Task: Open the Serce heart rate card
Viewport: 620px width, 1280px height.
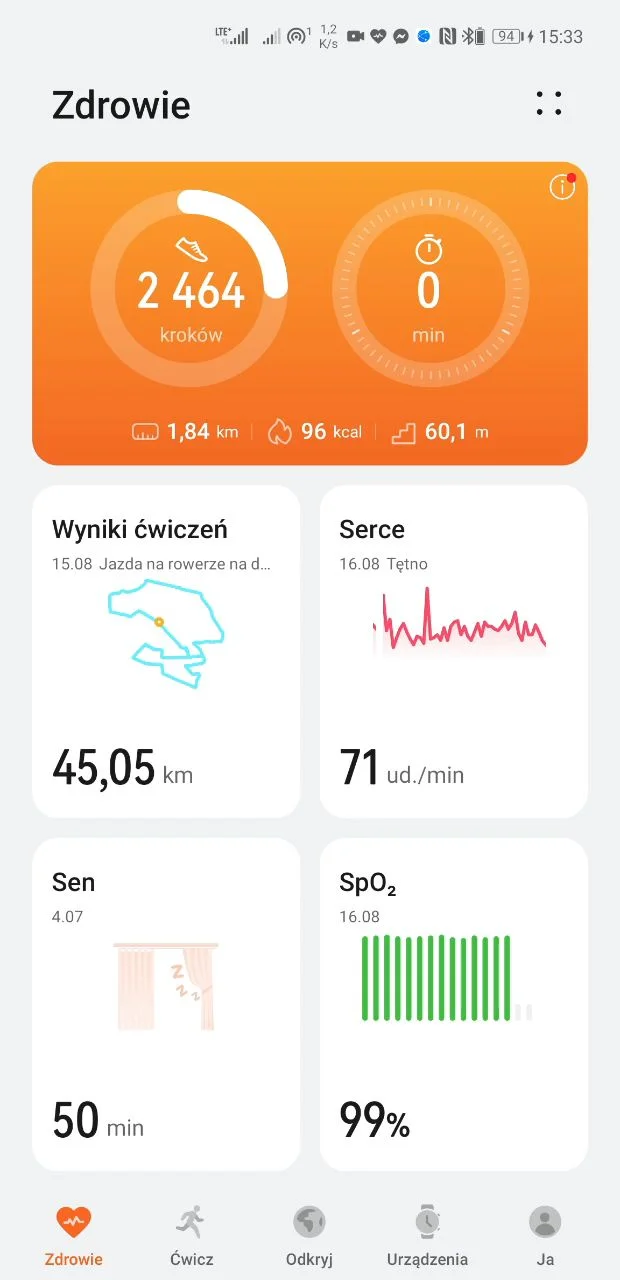Action: [x=454, y=652]
